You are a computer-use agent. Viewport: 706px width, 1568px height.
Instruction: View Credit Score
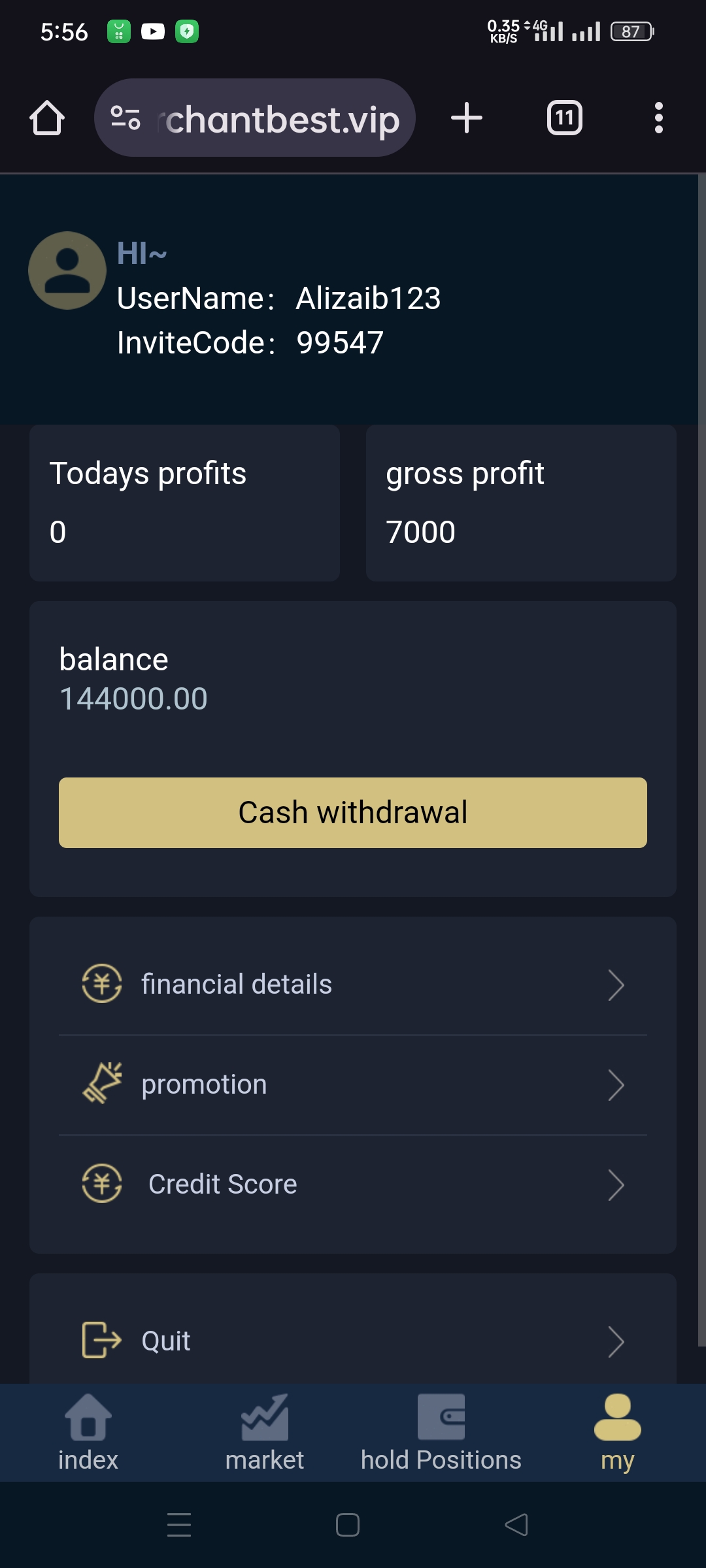(353, 1184)
